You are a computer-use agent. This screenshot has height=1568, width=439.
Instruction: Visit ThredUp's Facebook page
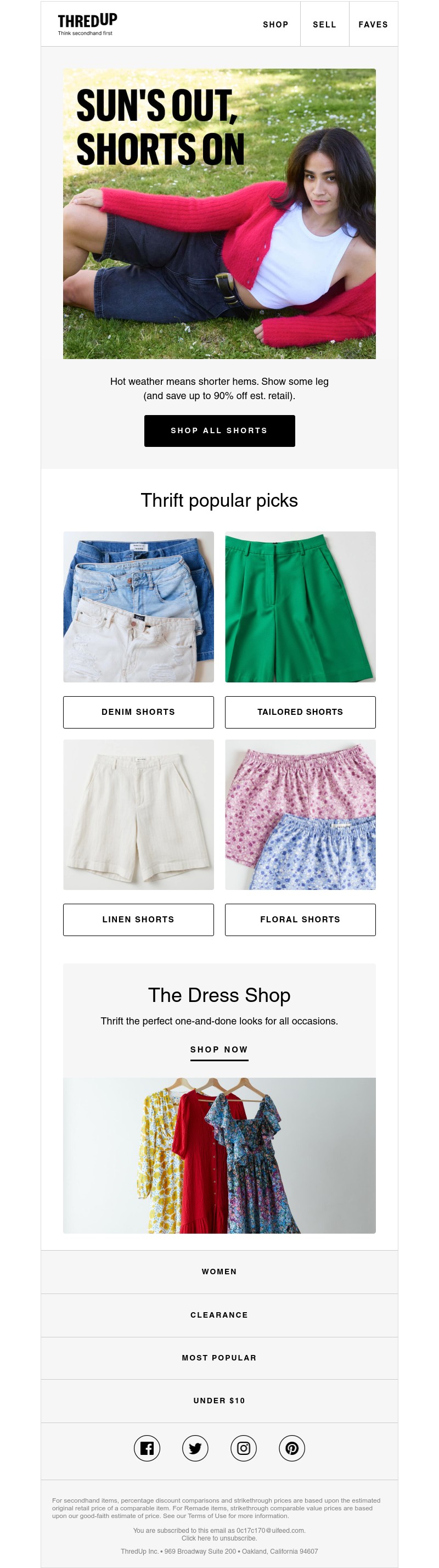[147, 1448]
